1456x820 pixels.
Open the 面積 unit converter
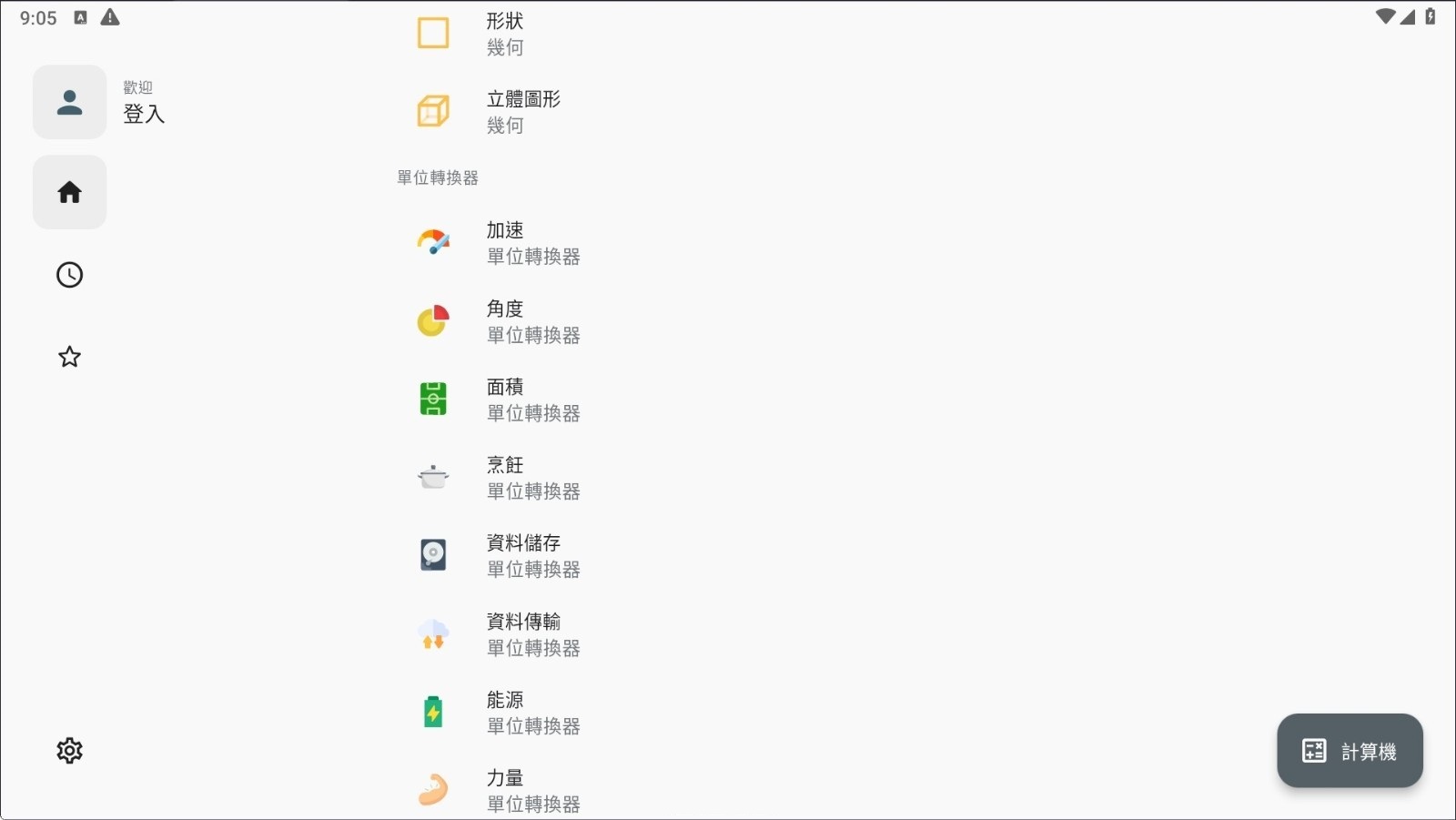click(531, 400)
